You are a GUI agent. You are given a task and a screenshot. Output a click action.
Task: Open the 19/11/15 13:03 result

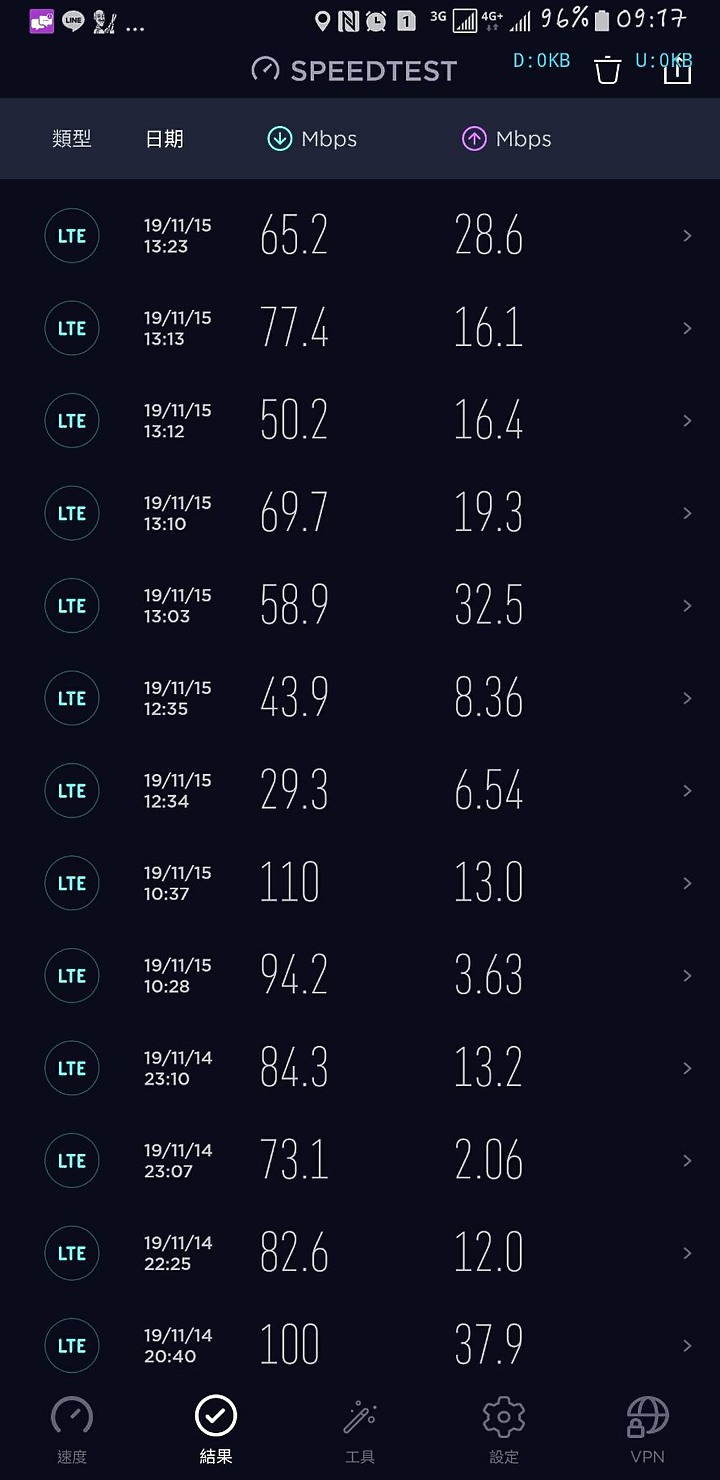[x=360, y=606]
